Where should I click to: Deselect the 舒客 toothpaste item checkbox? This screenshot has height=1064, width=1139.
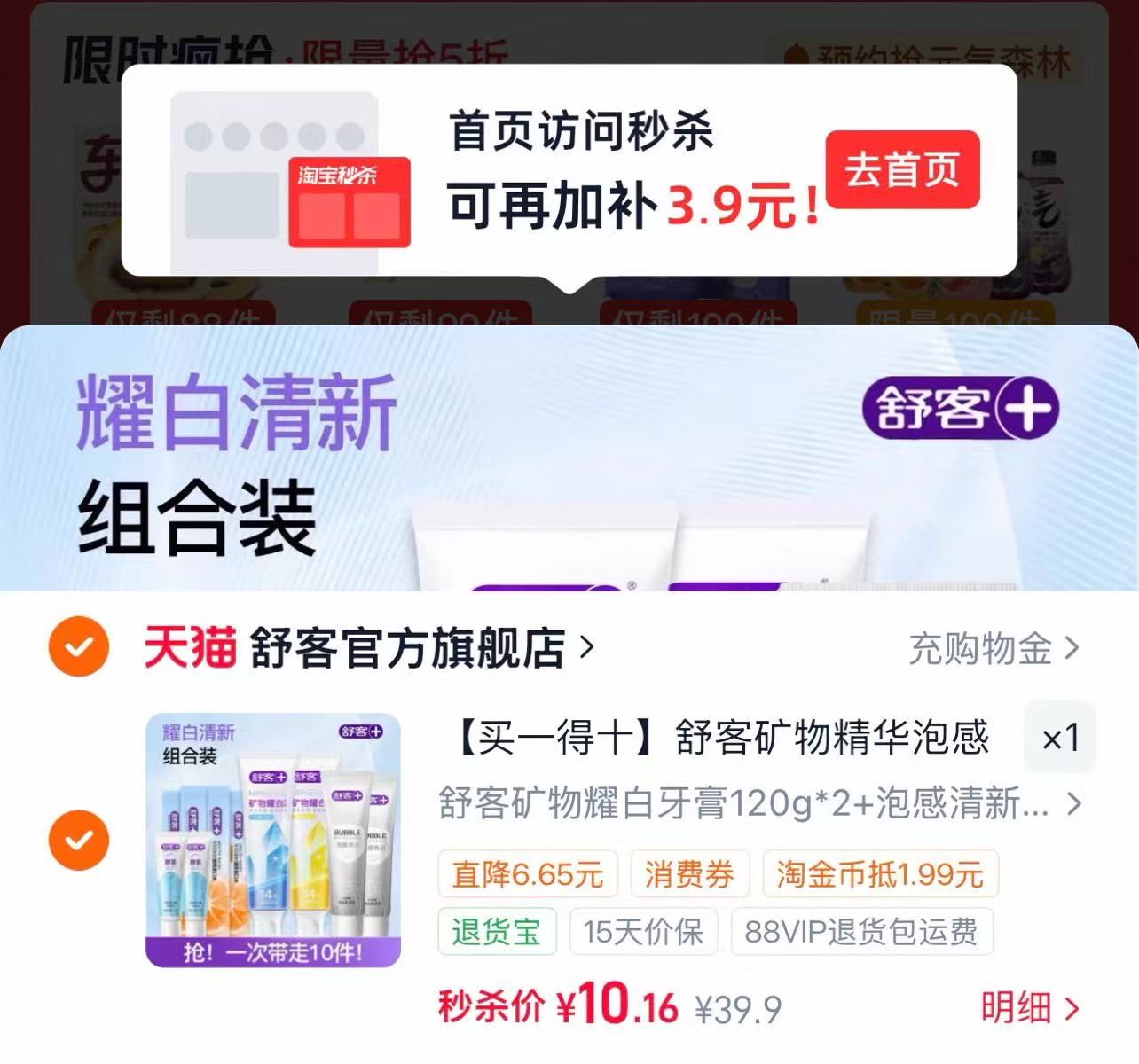coord(79,839)
